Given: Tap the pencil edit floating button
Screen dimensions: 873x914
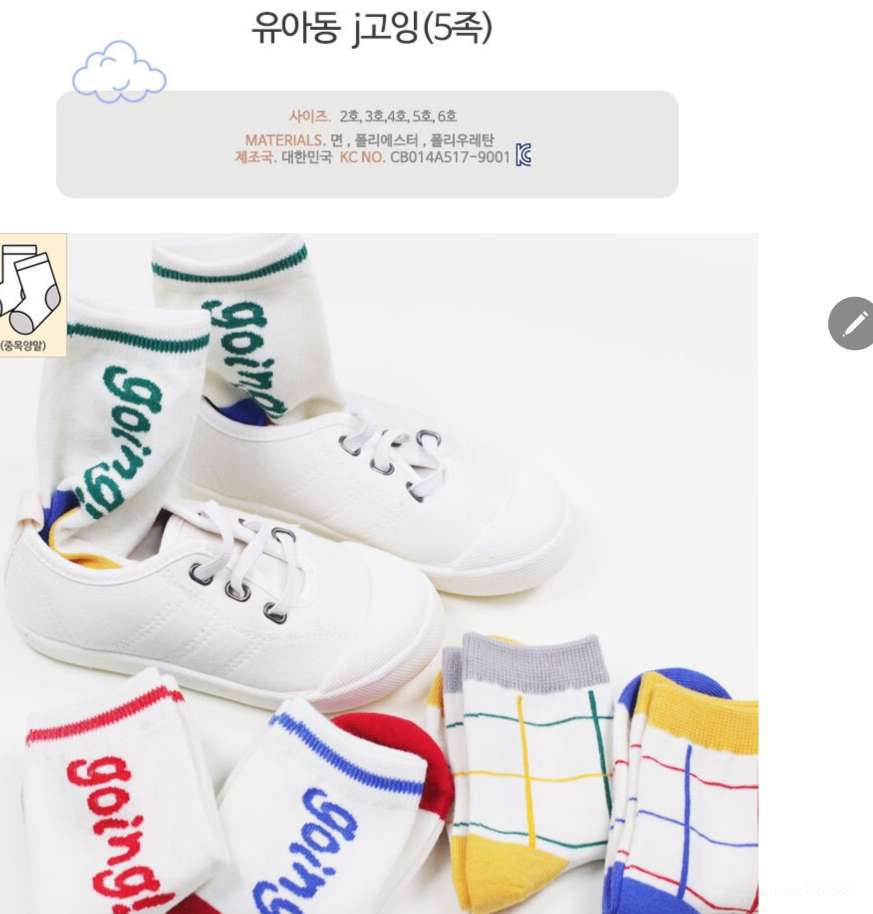Looking at the screenshot, I should (852, 323).
